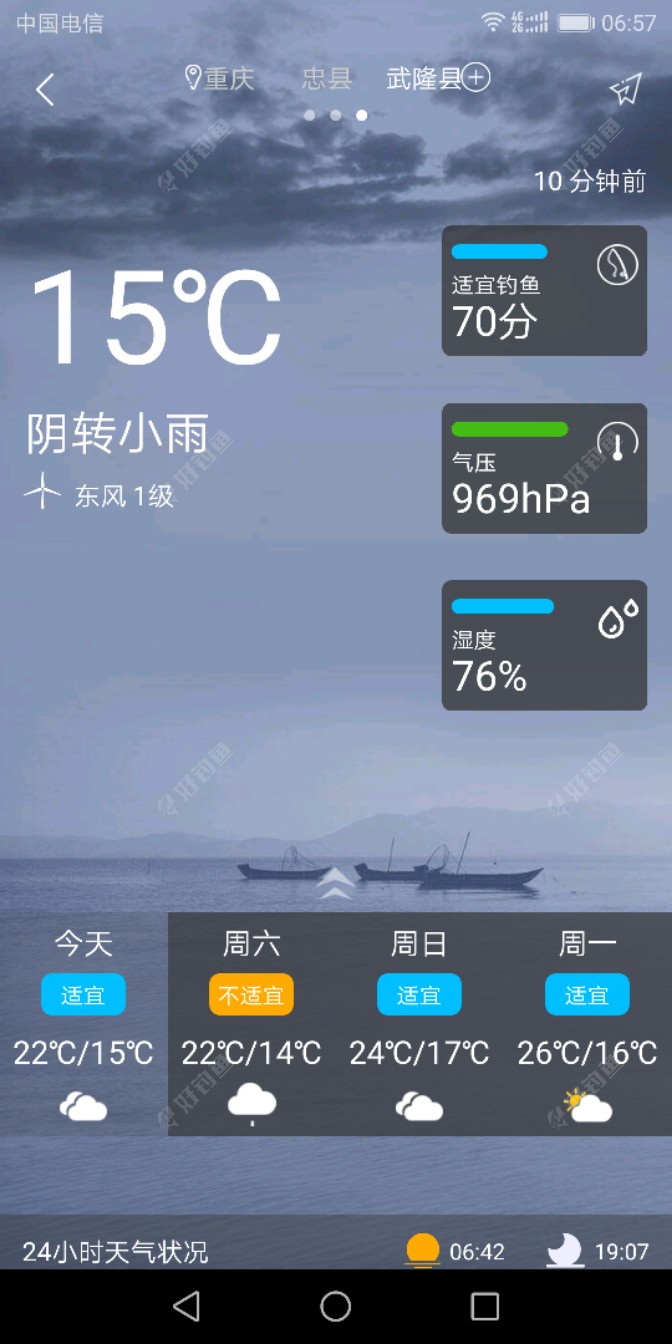Open the 湿度 76% humidity card

click(544, 645)
